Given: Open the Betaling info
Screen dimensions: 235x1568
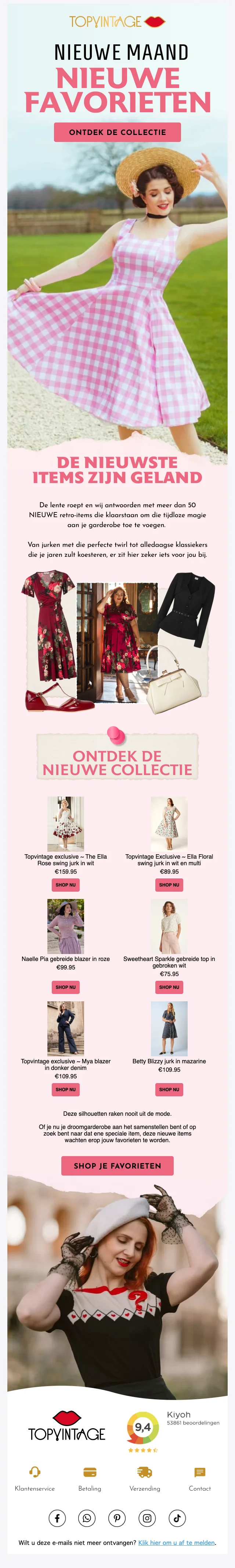Looking at the screenshot, I should point(90,1479).
